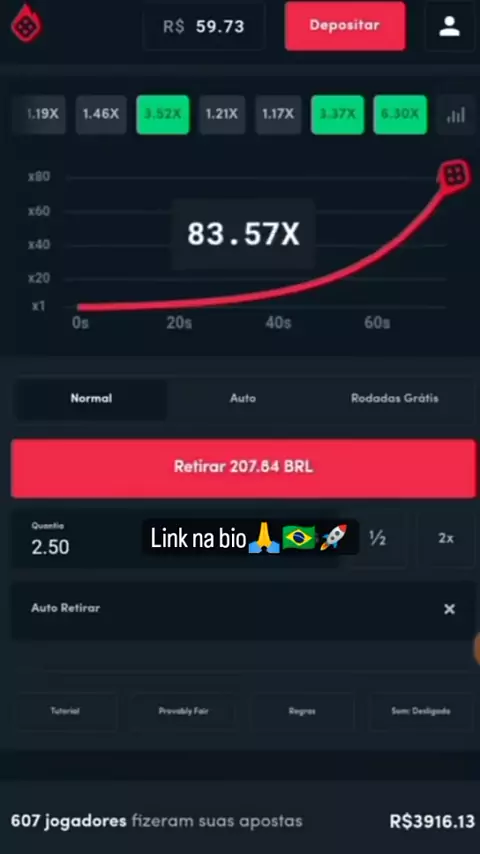This screenshot has width=480, height=854.
Task: Tap the Depositar button
Action: (345, 26)
